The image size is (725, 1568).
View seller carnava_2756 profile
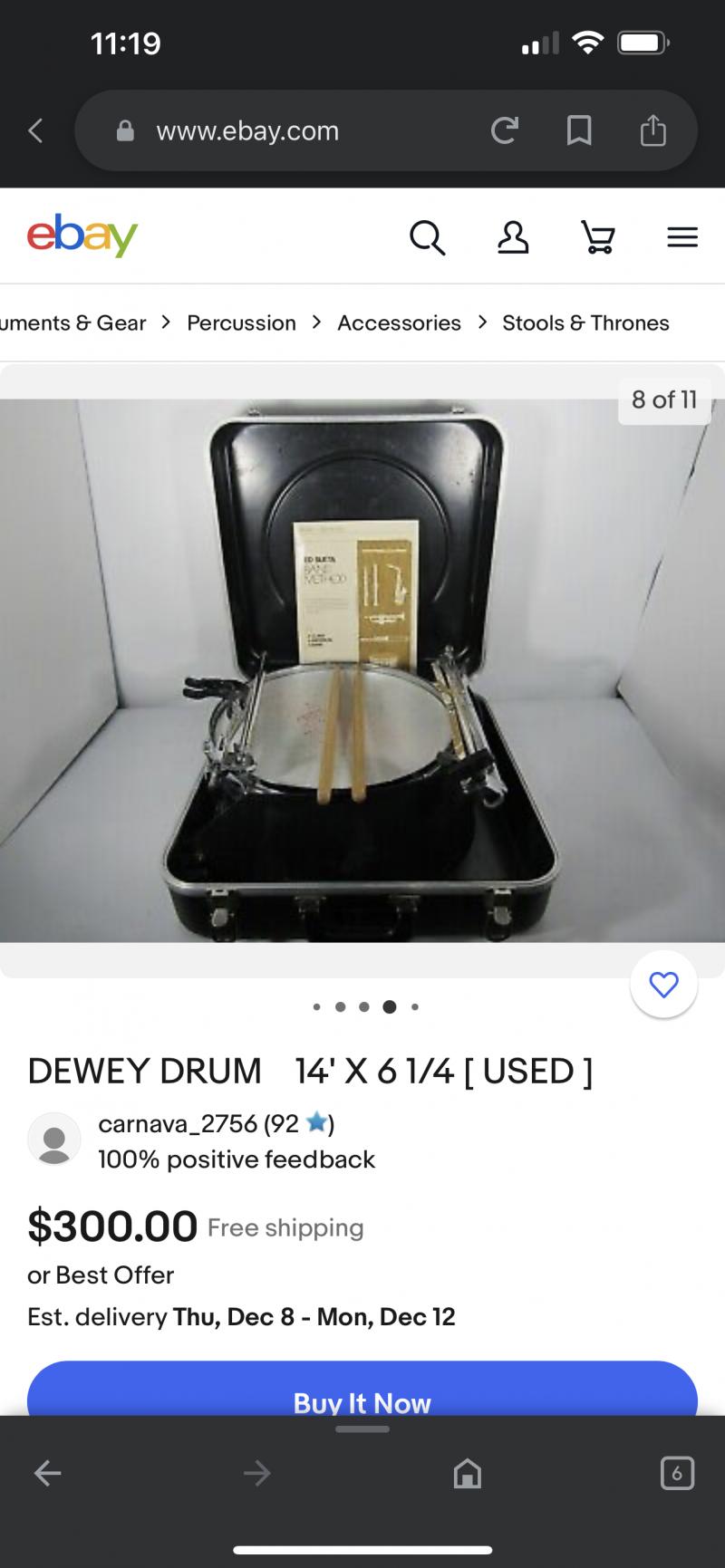[x=178, y=1123]
